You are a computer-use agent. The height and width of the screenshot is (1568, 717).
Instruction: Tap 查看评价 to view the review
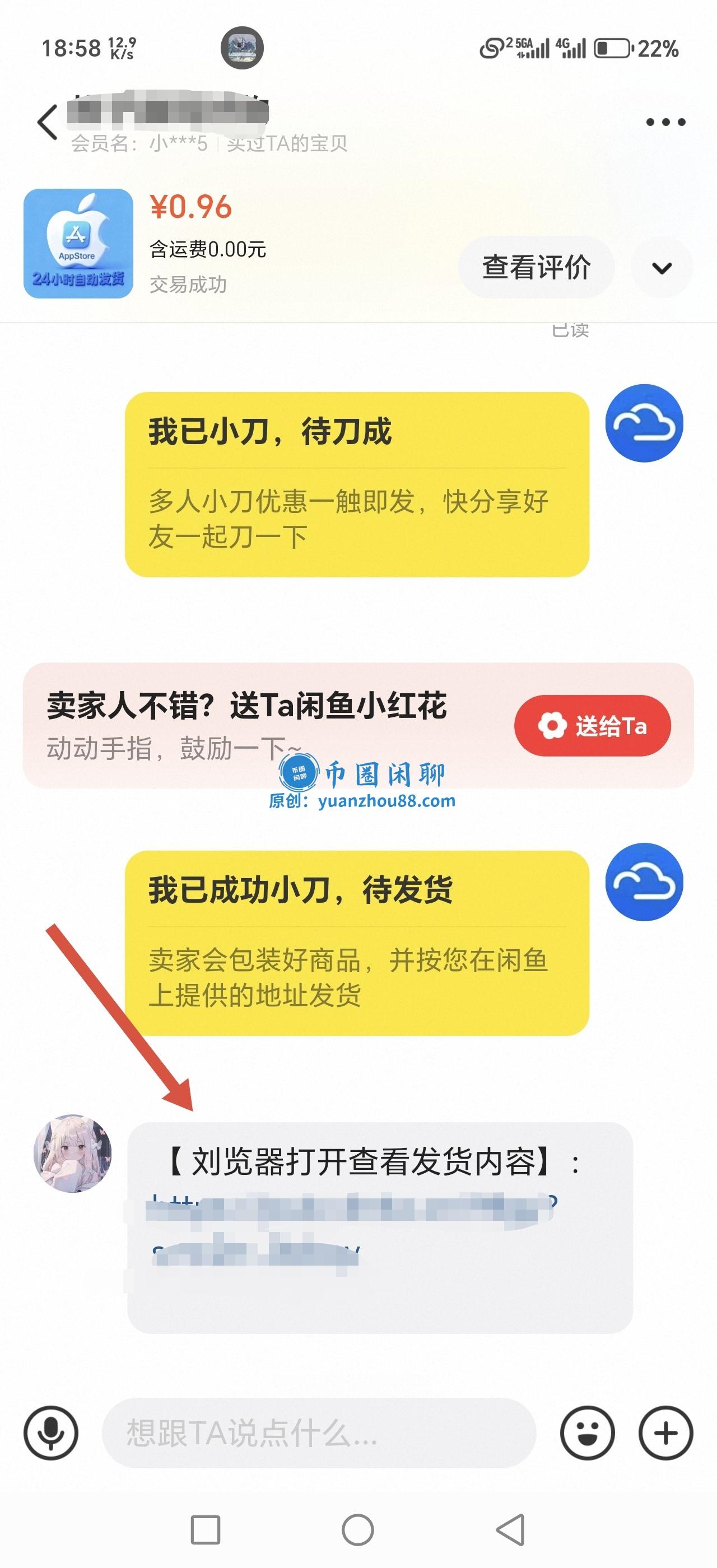[536, 267]
